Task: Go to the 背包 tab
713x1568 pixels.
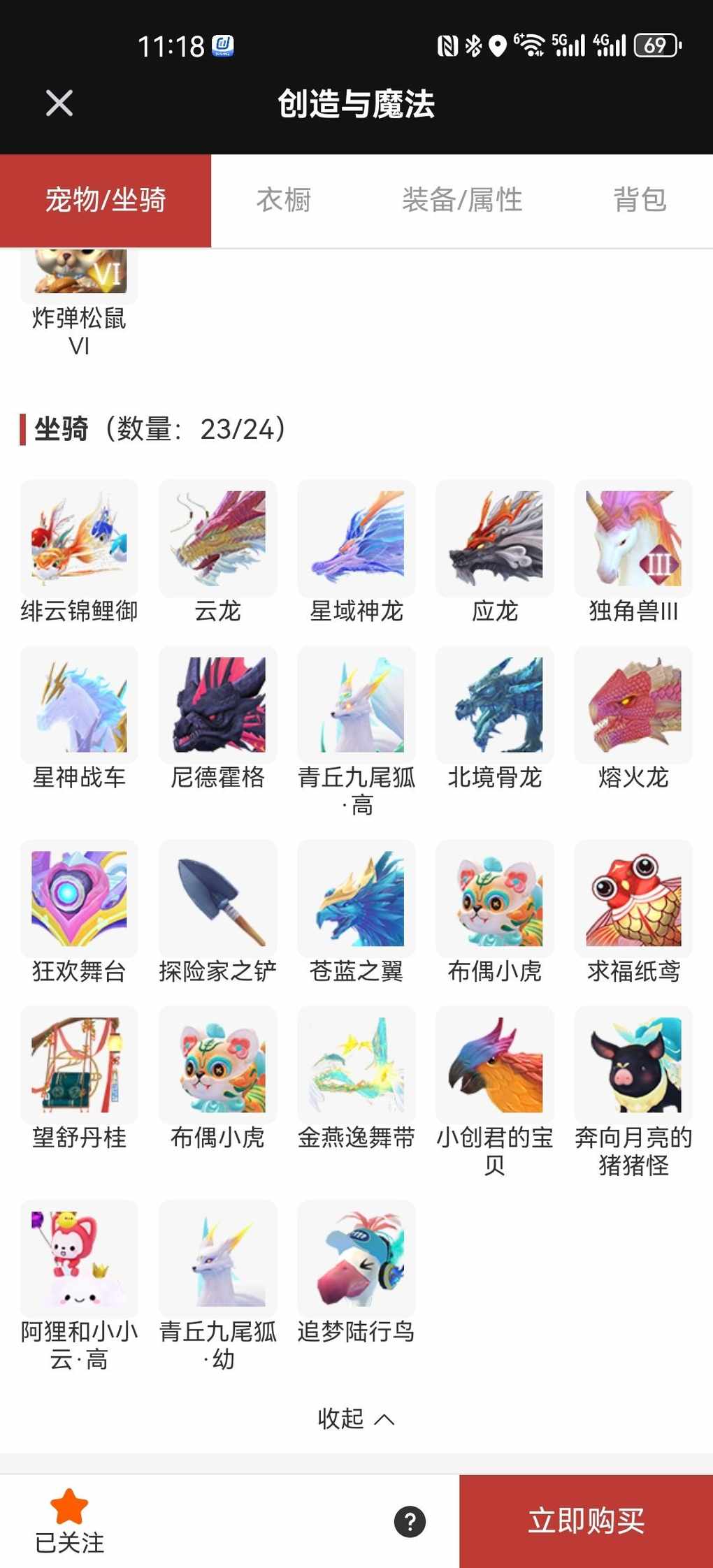Action: [640, 200]
